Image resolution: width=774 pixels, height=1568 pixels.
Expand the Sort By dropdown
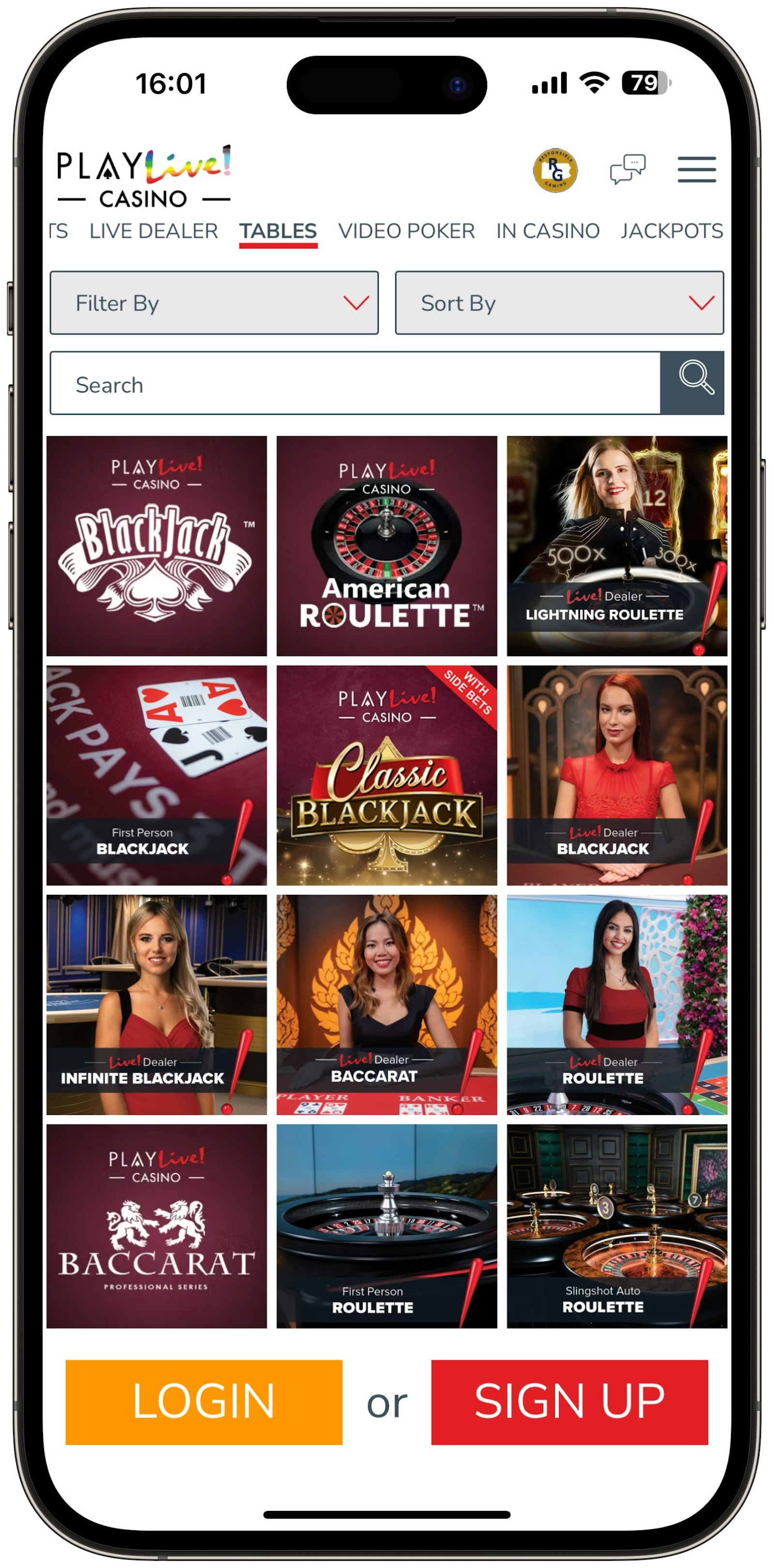[x=559, y=302]
